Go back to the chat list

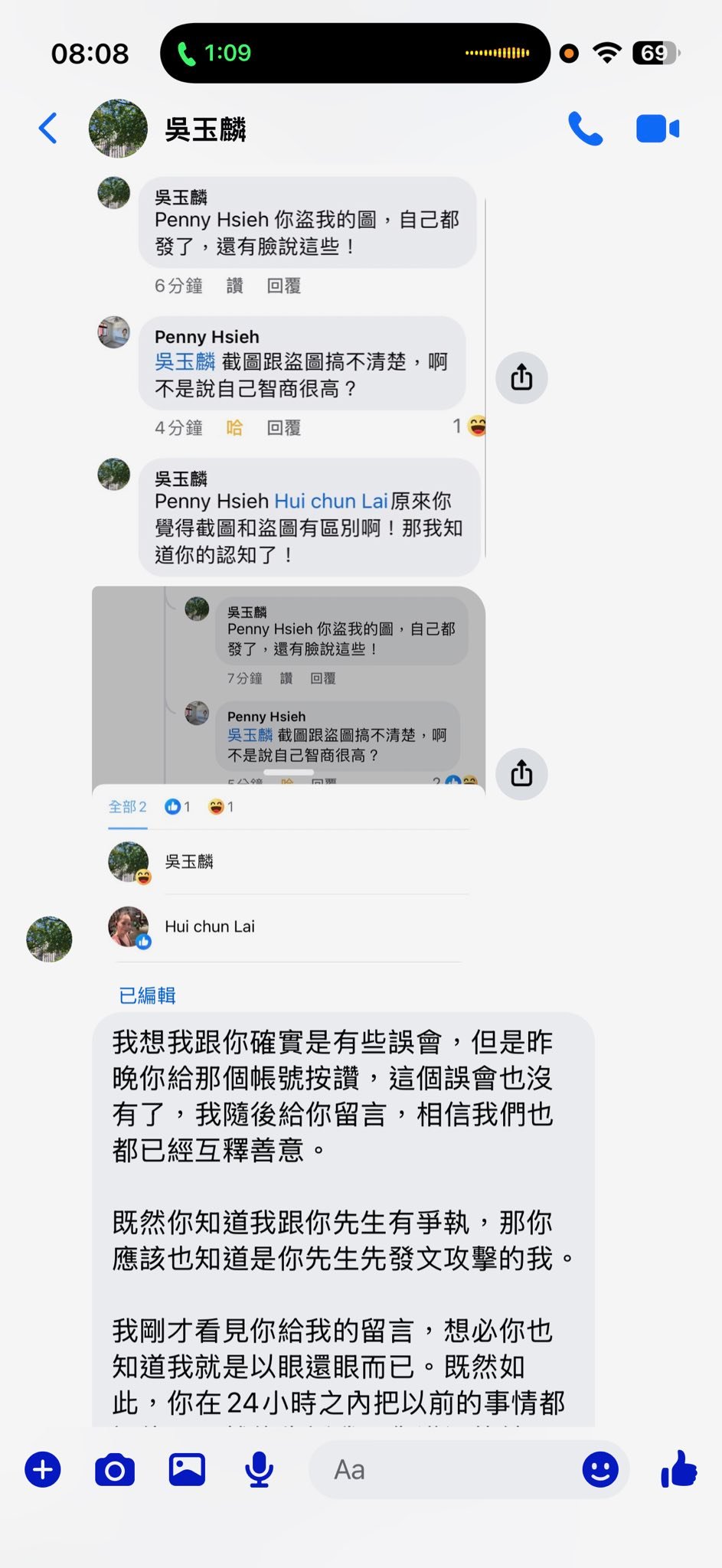pyautogui.click(x=48, y=129)
